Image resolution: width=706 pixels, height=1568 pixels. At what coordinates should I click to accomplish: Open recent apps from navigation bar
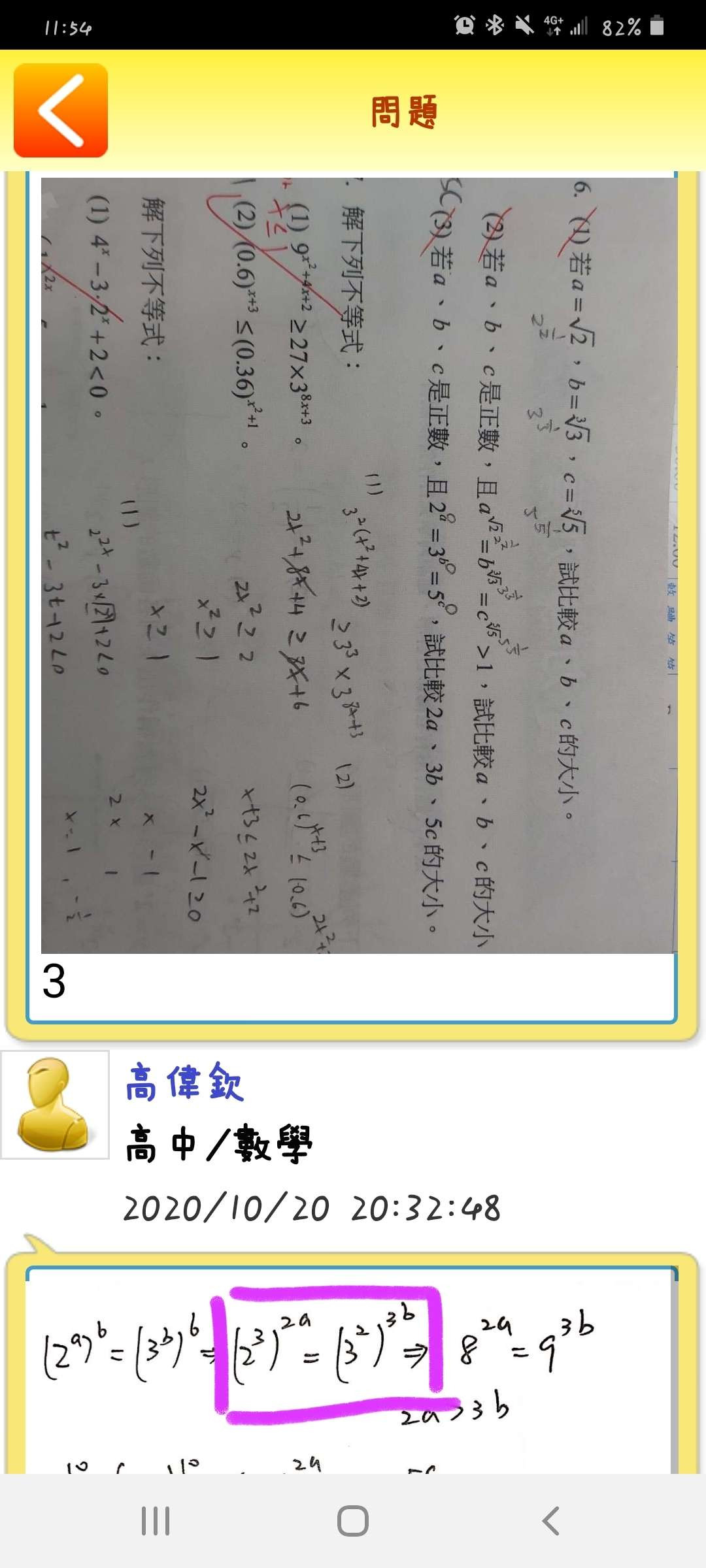pos(156,1521)
